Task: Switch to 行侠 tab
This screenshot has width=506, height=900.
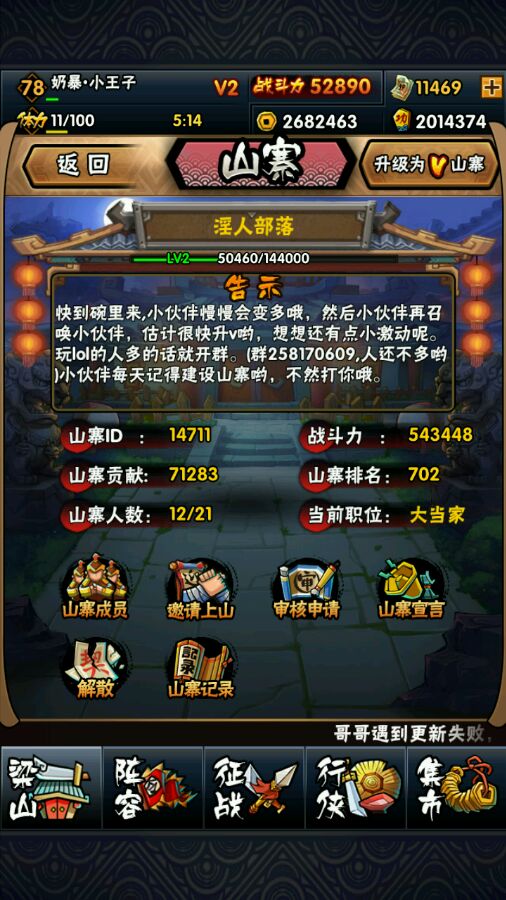Action: tap(355, 787)
